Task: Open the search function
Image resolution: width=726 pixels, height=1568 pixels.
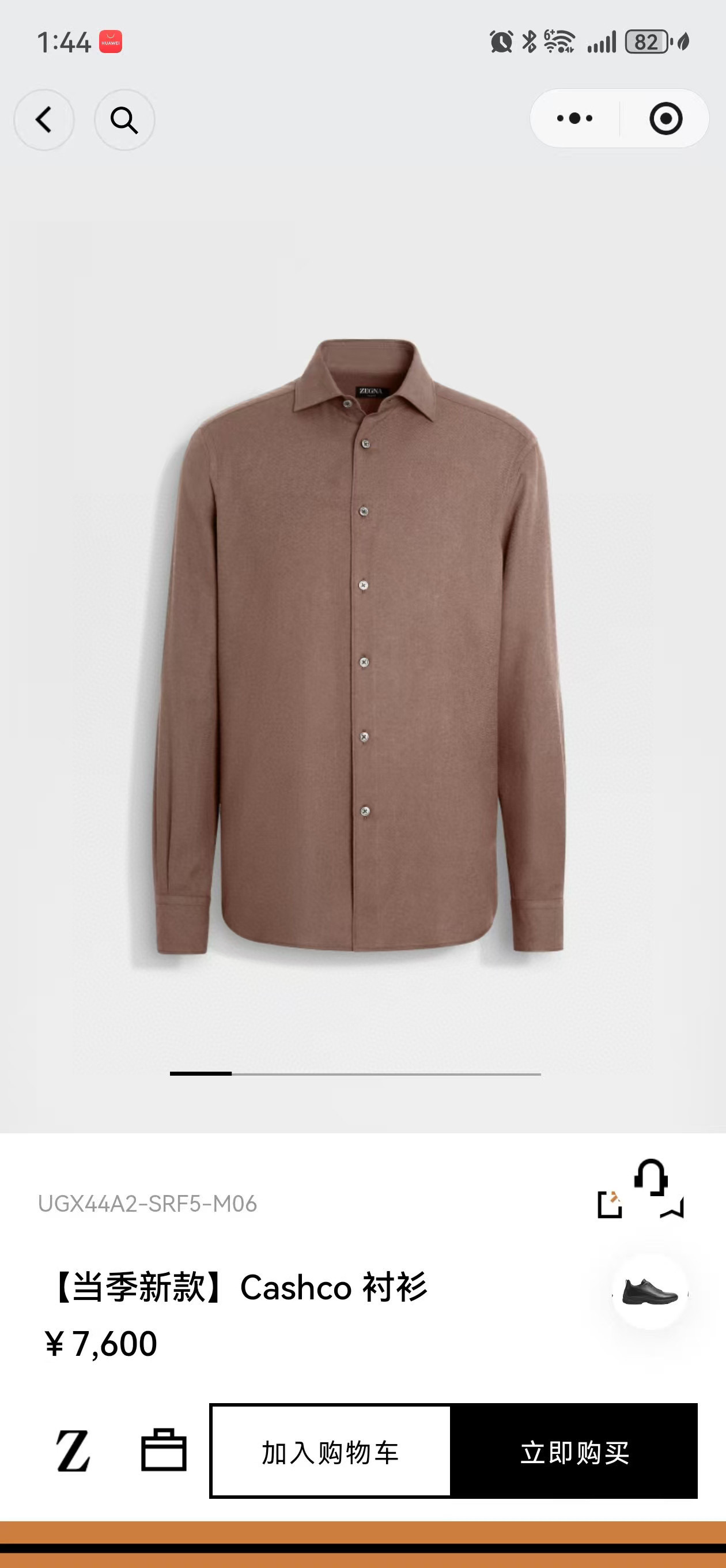Action: pos(125,119)
